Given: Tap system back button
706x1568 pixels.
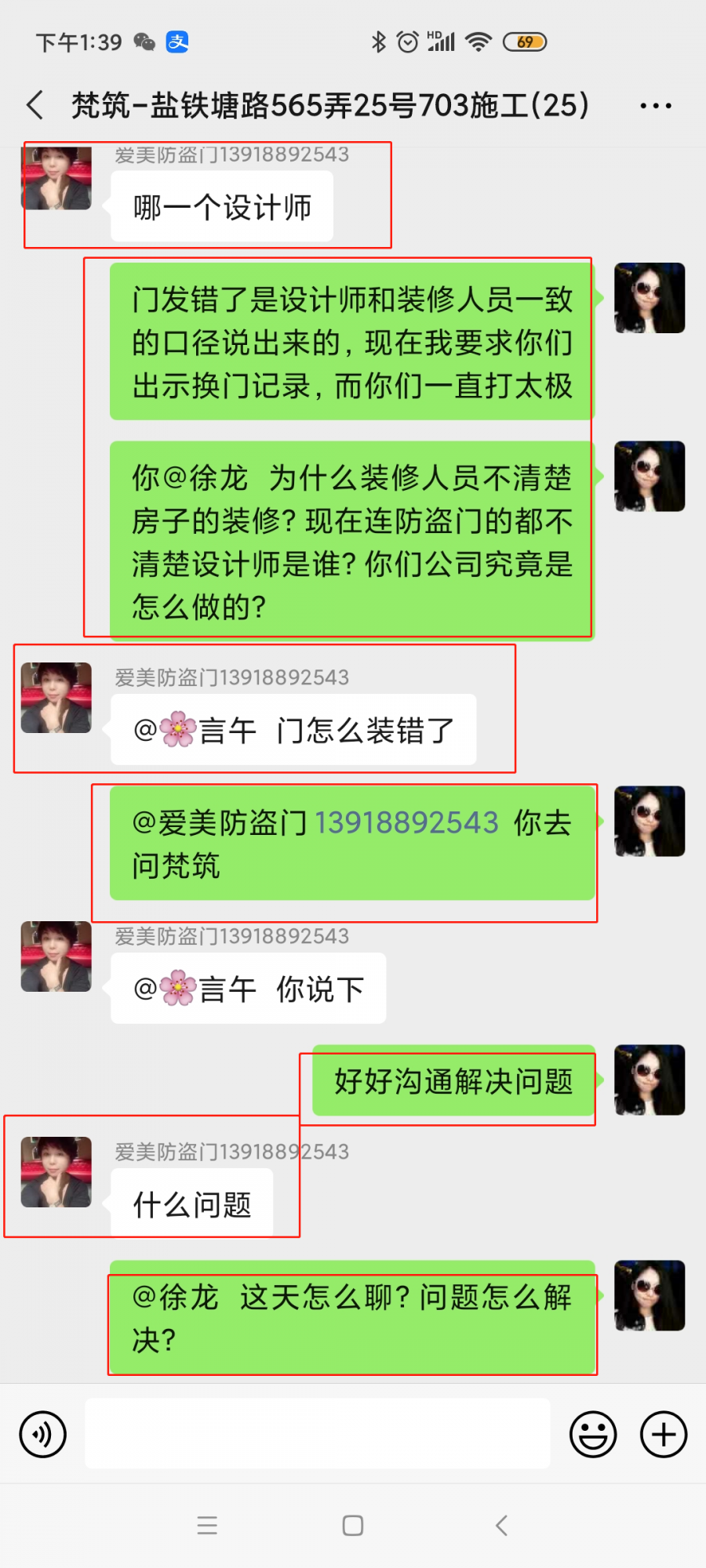Looking at the screenshot, I should click(502, 1526).
